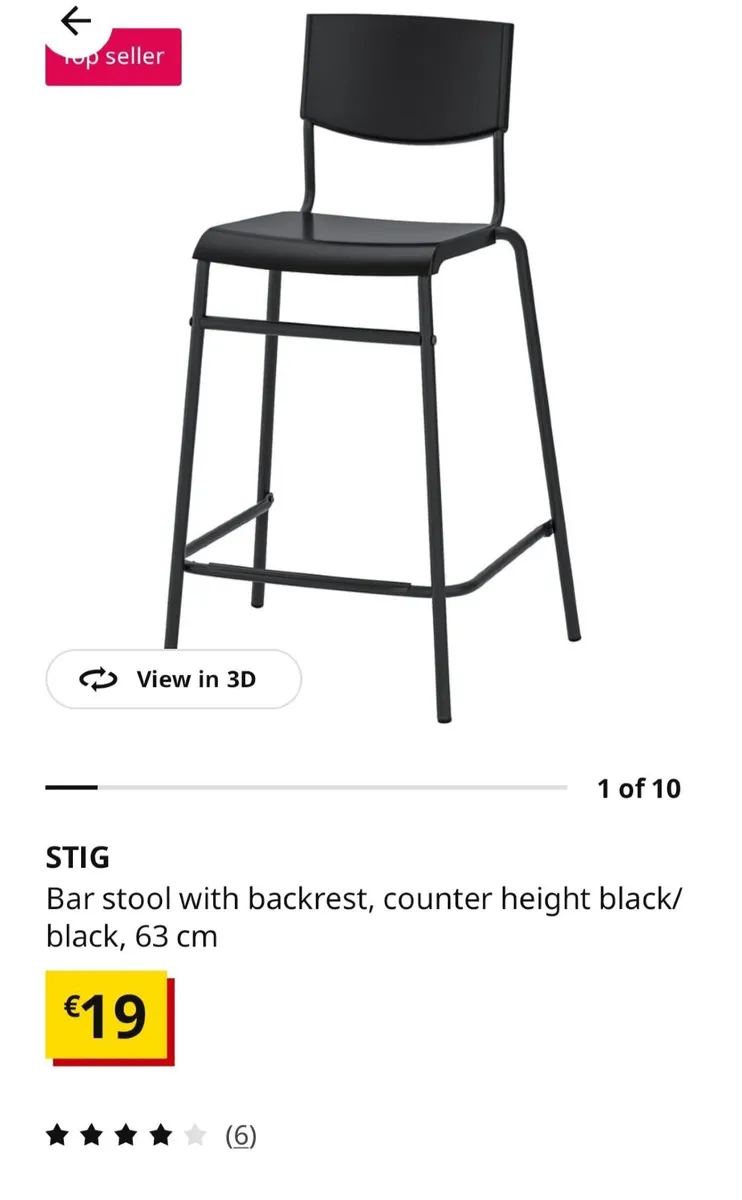Screen dimensions: 742x1200
Task: Open the bar stool product photo
Action: point(370,350)
